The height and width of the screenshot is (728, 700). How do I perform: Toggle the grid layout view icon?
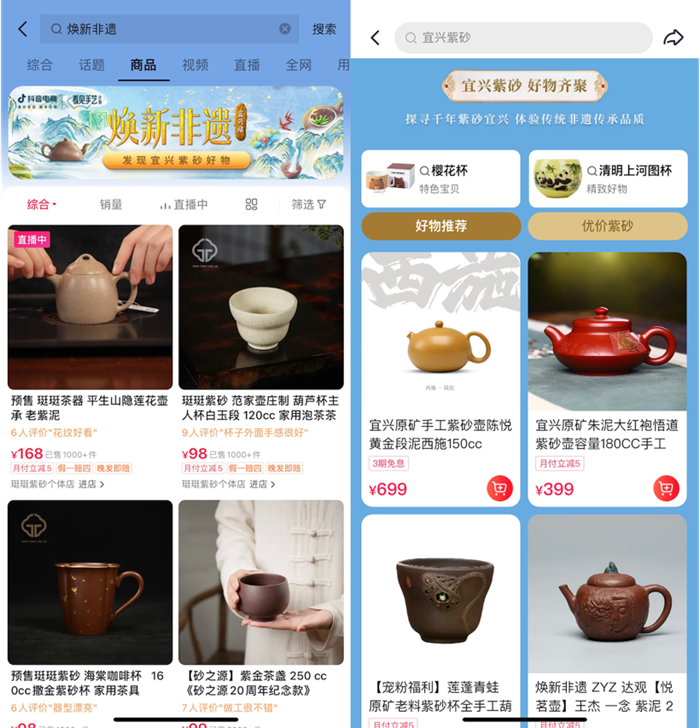click(251, 204)
